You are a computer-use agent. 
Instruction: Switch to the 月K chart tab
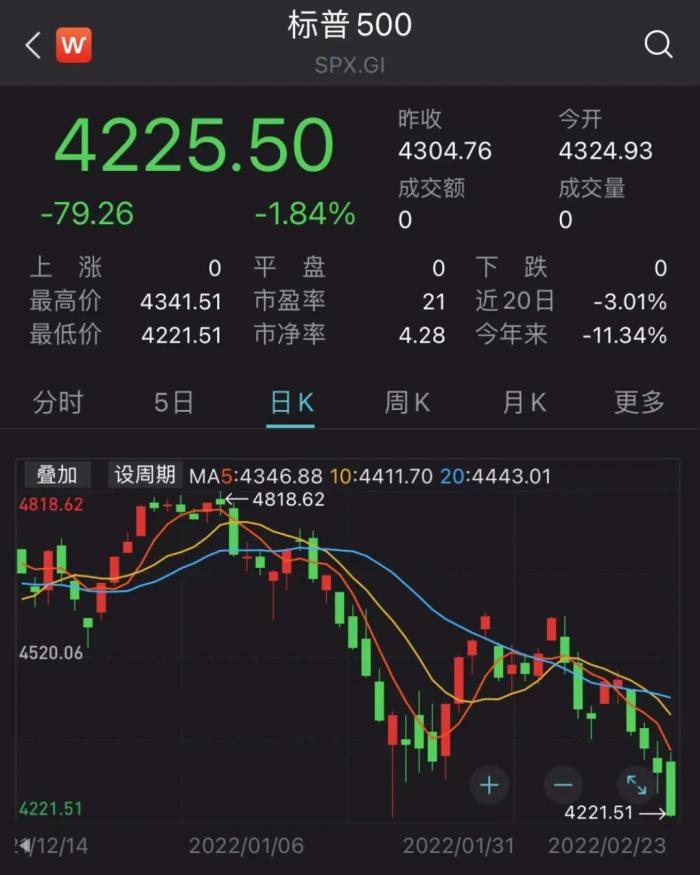click(x=524, y=403)
